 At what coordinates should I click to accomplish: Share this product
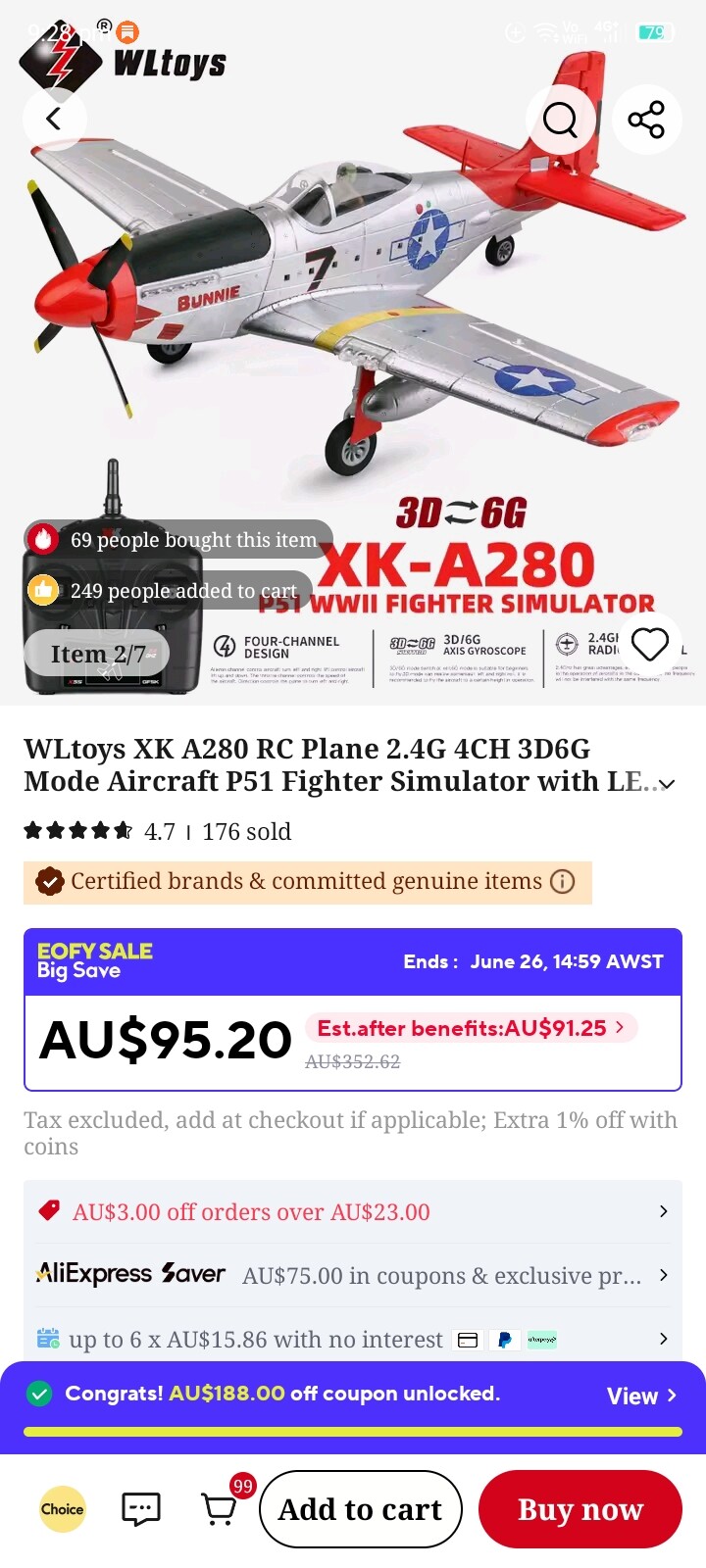[x=646, y=120]
